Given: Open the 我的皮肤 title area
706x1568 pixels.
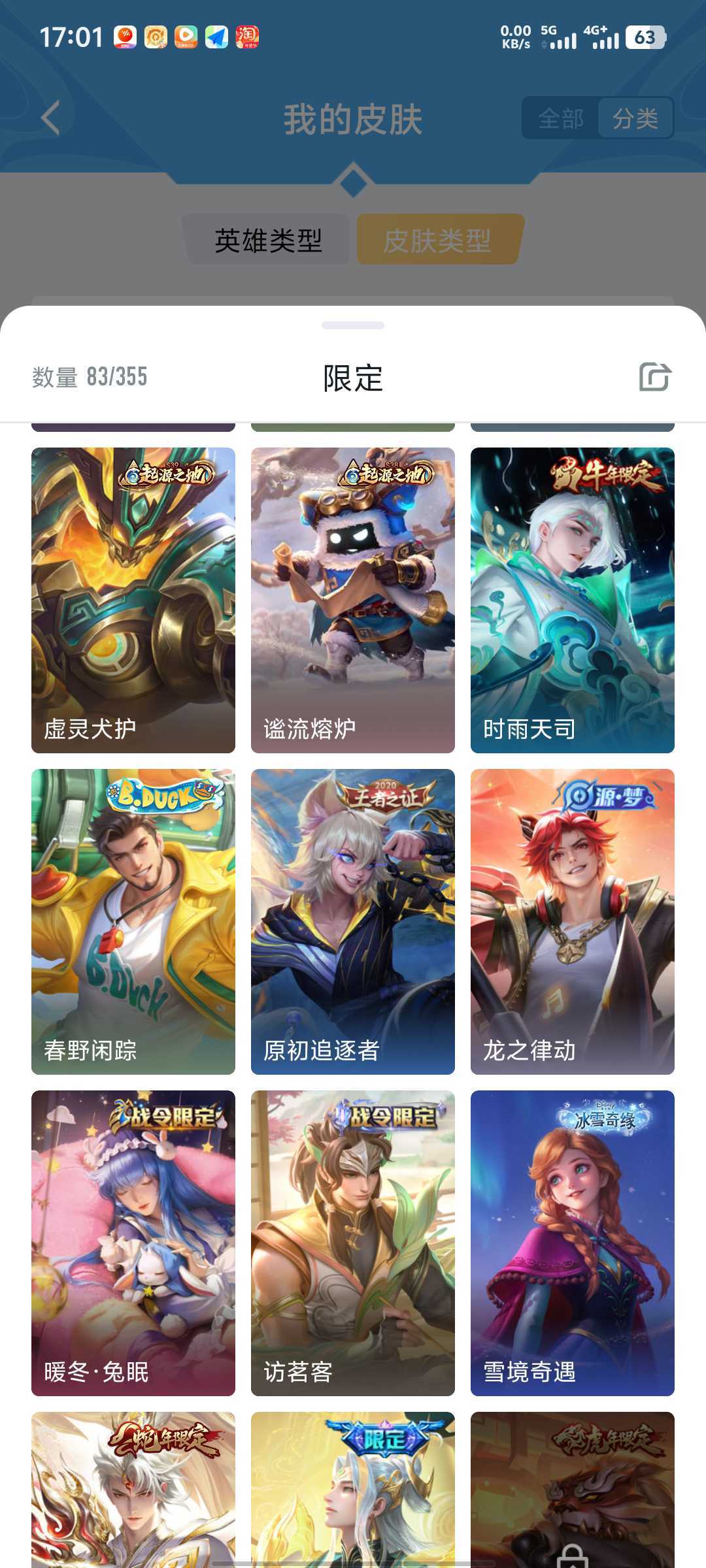Looking at the screenshot, I should (x=353, y=118).
